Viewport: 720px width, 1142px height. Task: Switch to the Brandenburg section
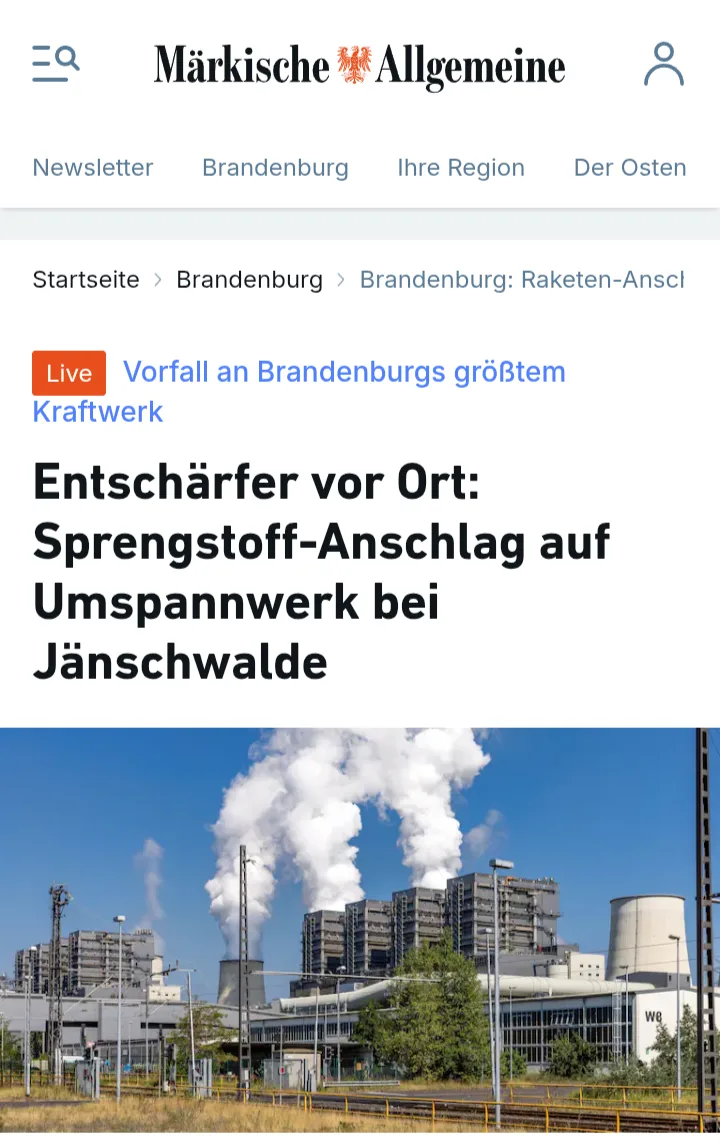click(275, 168)
